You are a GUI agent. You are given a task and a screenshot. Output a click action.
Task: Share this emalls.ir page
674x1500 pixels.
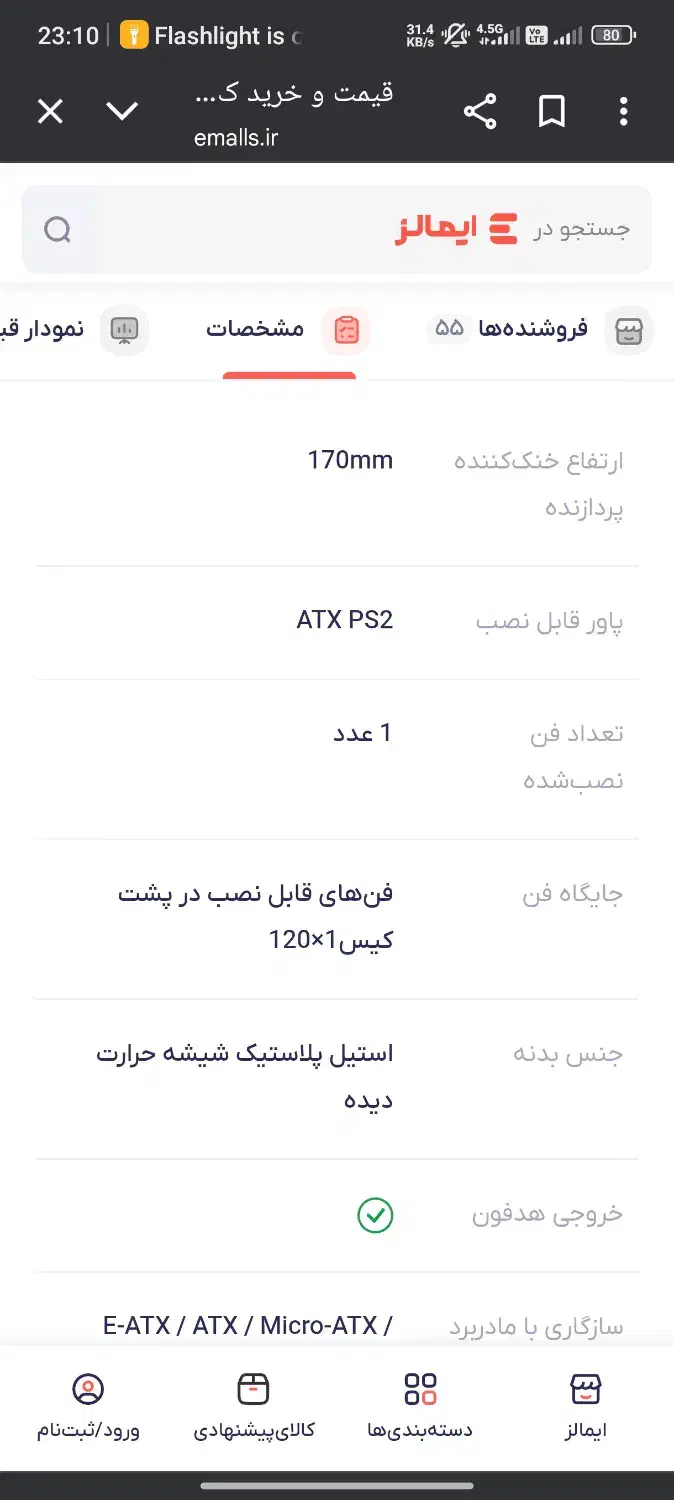click(x=480, y=111)
